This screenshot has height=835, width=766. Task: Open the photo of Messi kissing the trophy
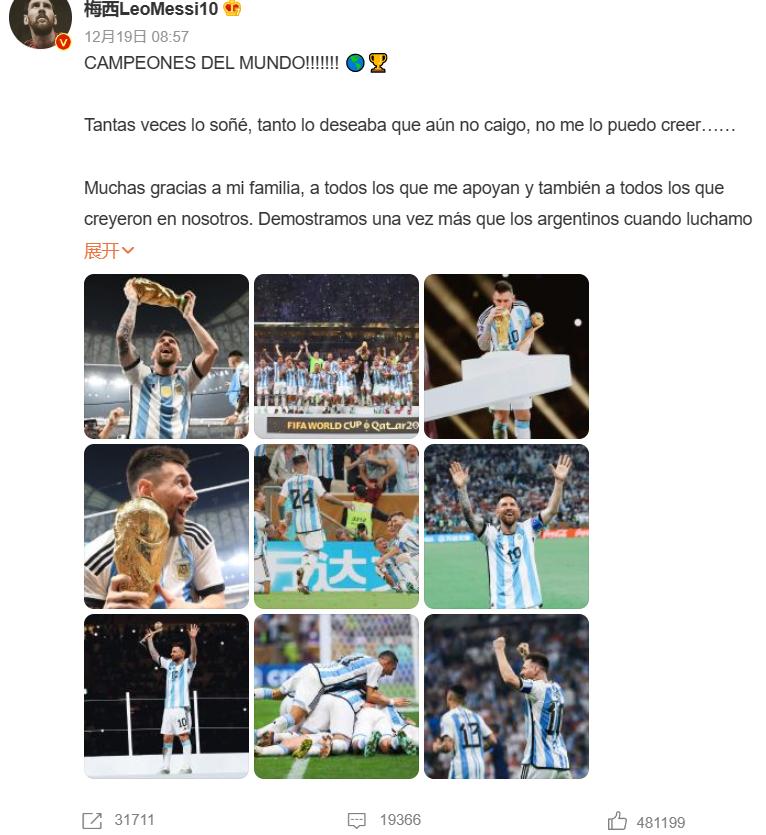(506, 356)
